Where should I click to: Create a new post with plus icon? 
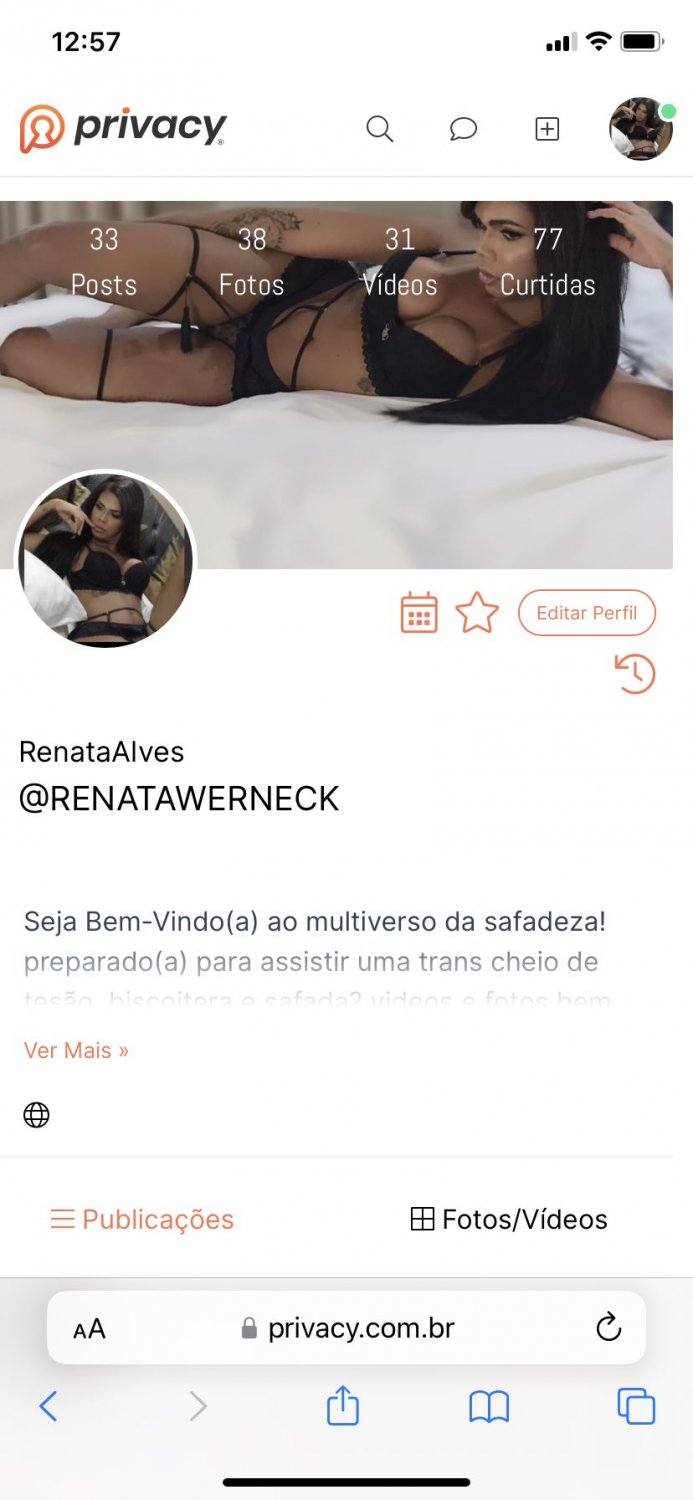[547, 129]
